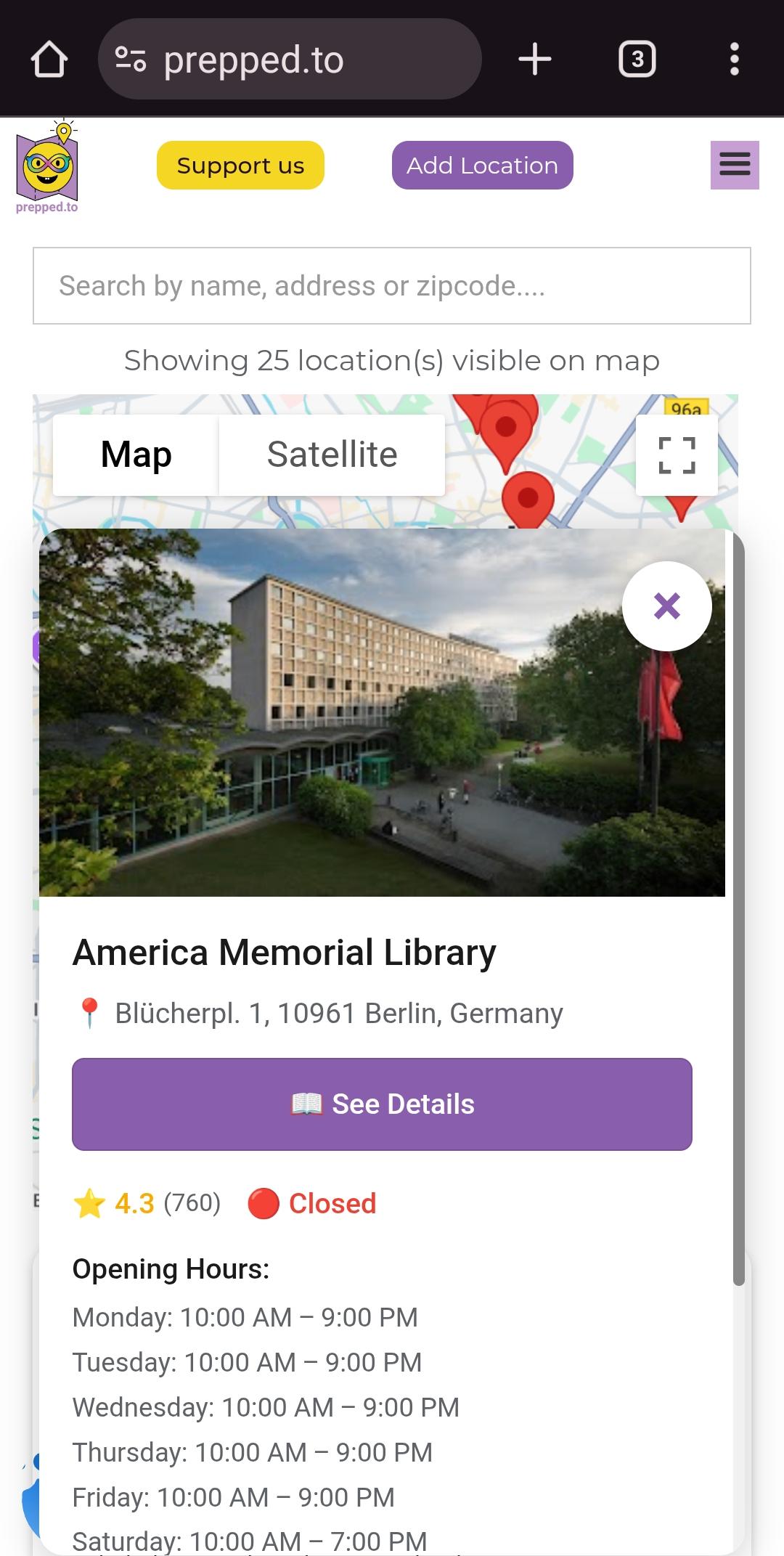Screen dimensions: 784x1556
Task: Go to the browser home page
Action: [x=49, y=60]
